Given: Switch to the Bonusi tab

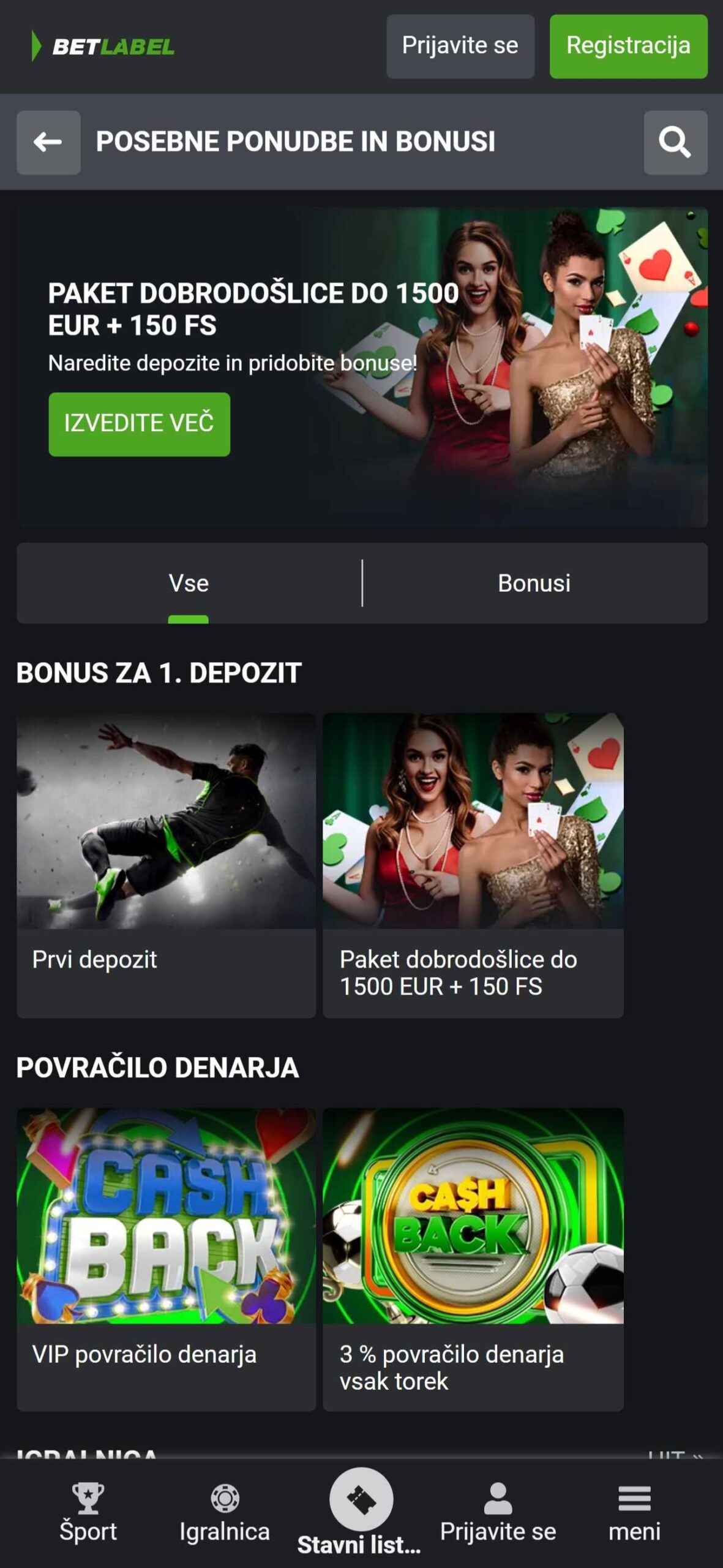Looking at the screenshot, I should click(534, 583).
